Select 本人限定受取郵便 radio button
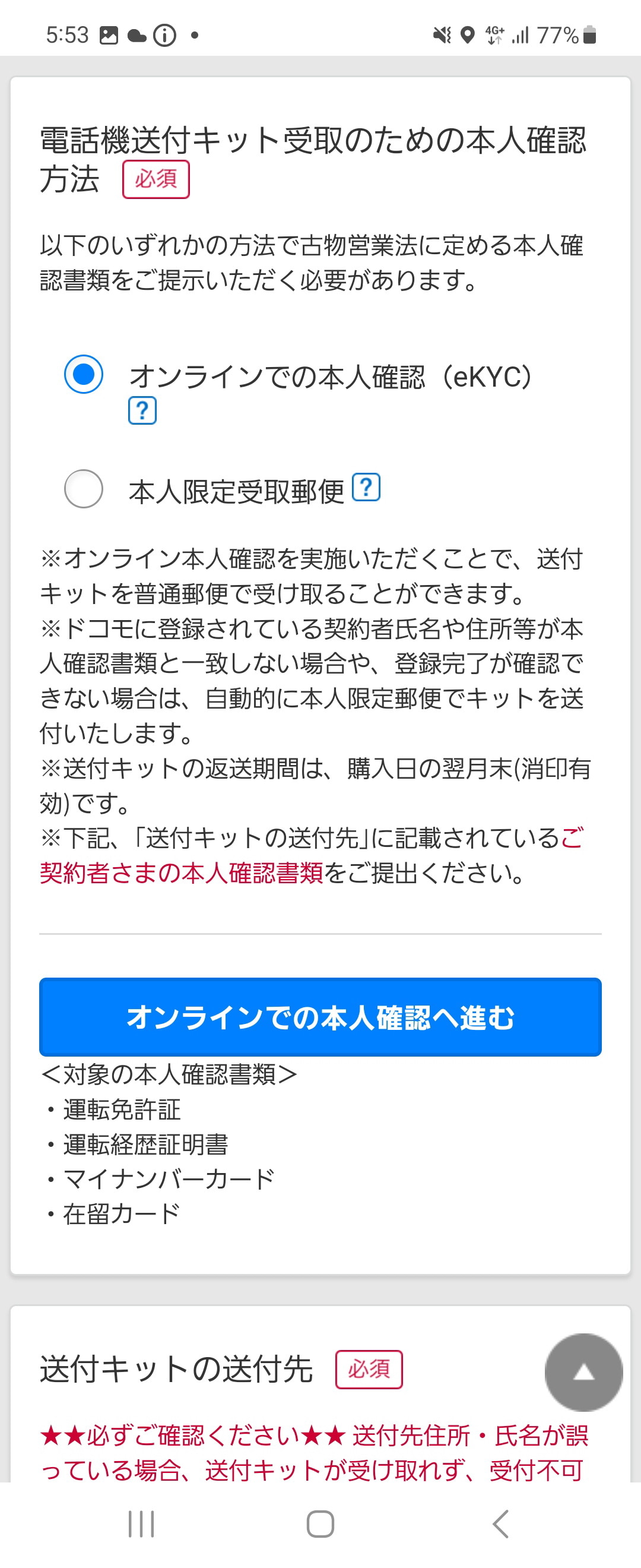This screenshot has width=641, height=1568. pos(83,488)
